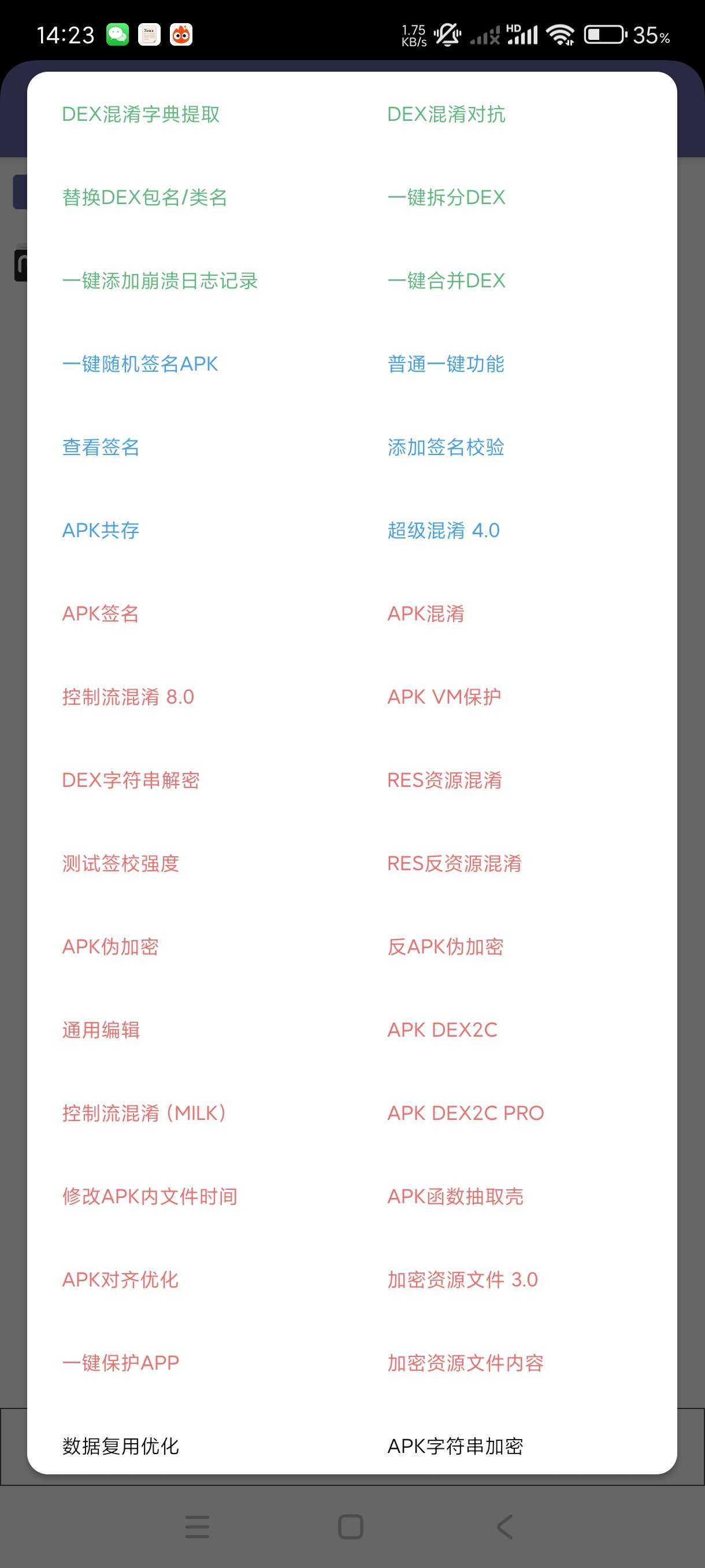
Task: Select DEX混淆对抗
Action: pyautogui.click(x=446, y=114)
